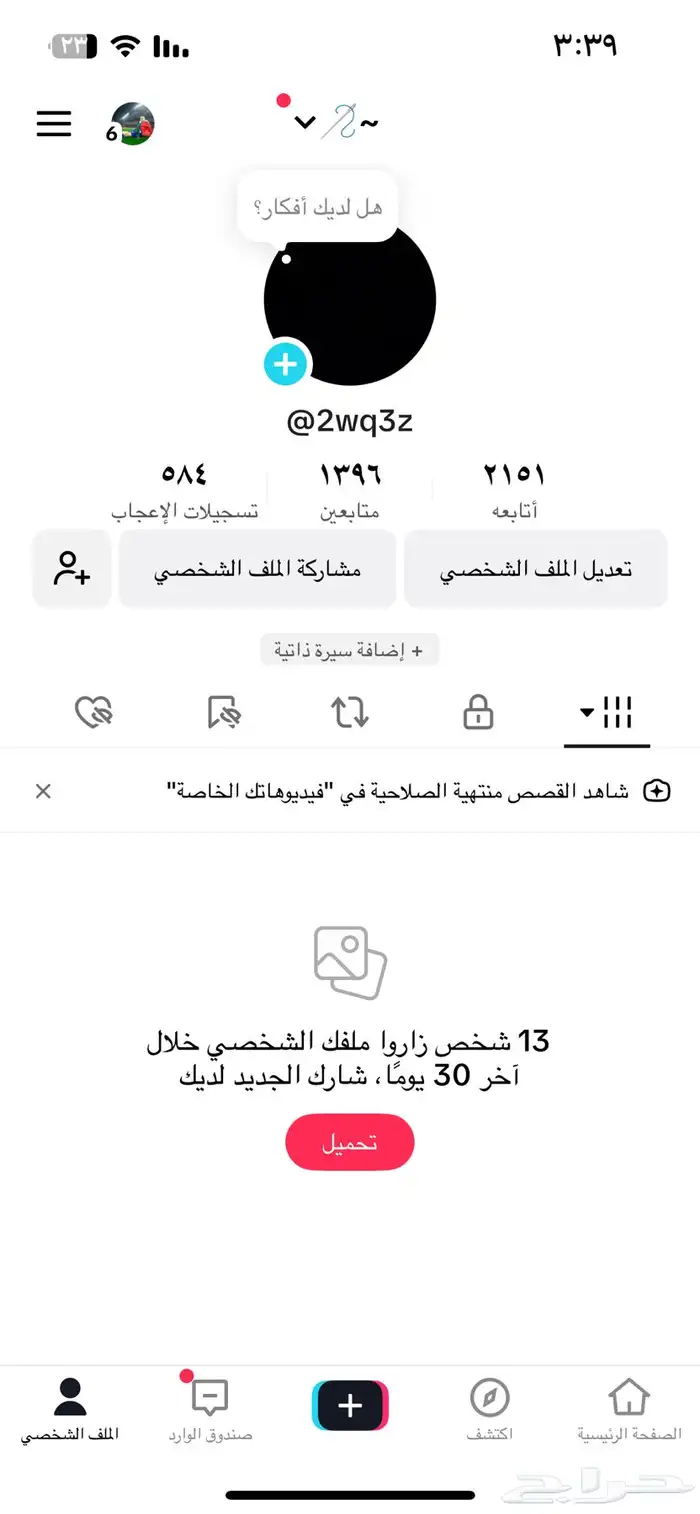The height and width of the screenshot is (1514, 700).
Task: Open the following list (أتابعه)
Action: pos(515,491)
